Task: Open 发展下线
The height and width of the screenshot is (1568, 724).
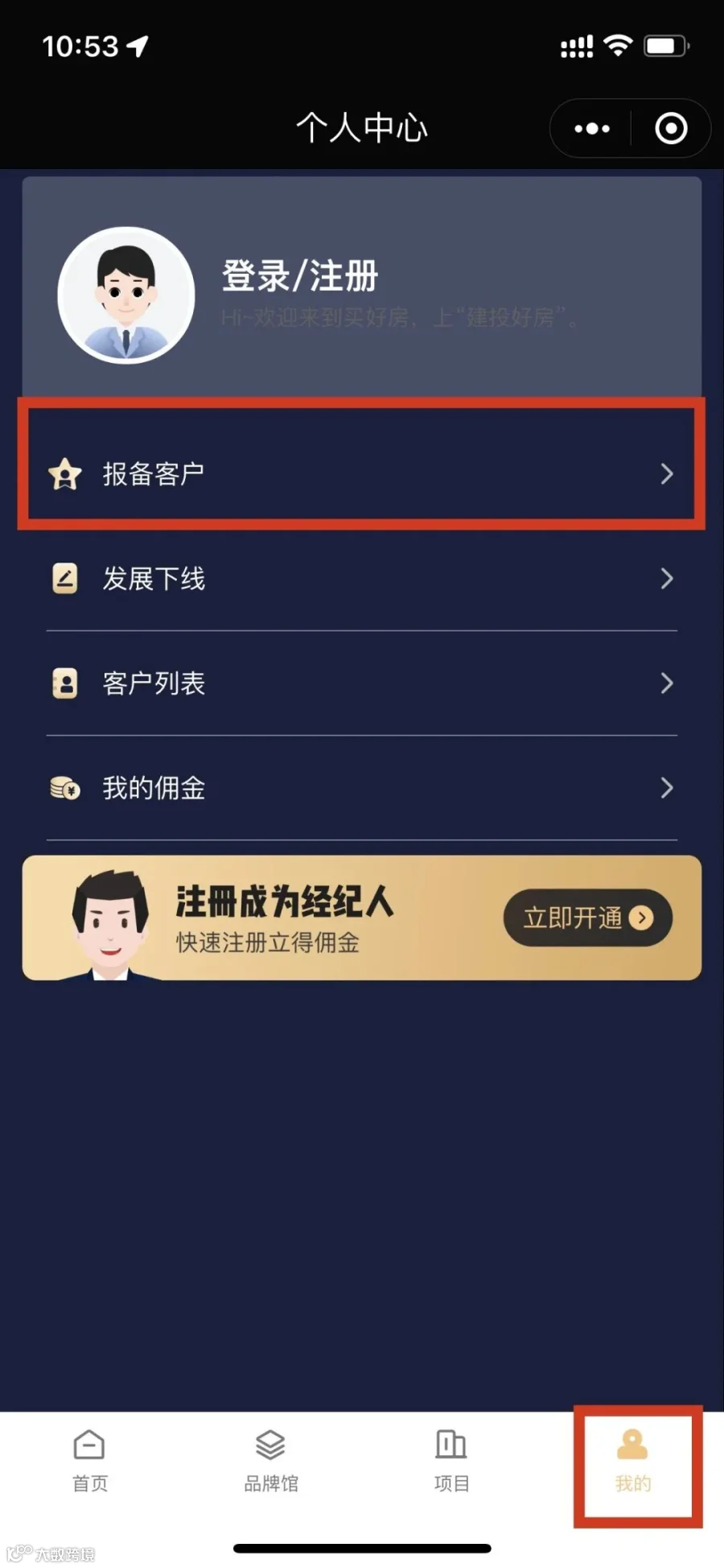Action: point(361,579)
